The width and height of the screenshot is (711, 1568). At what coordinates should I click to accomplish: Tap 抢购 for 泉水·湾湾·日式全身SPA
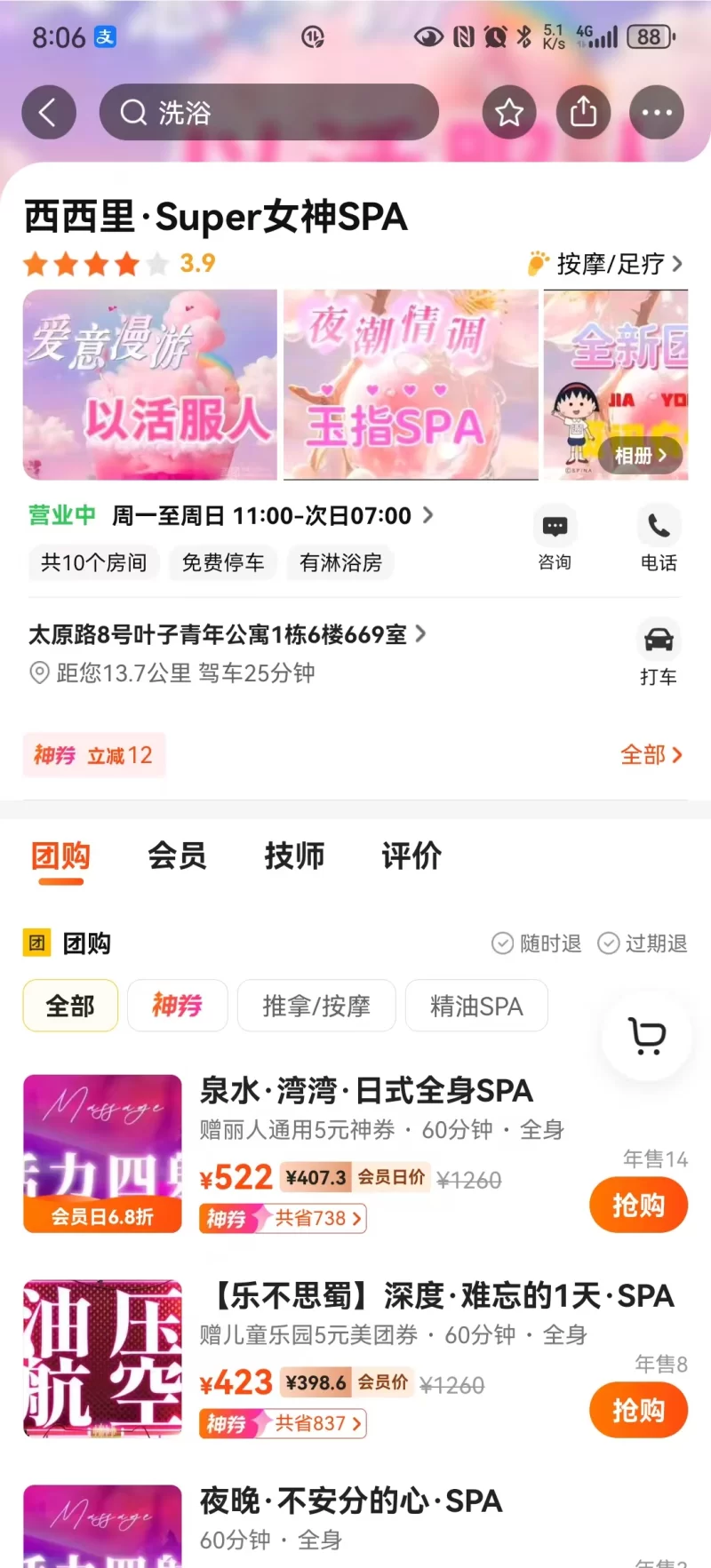click(x=638, y=1206)
